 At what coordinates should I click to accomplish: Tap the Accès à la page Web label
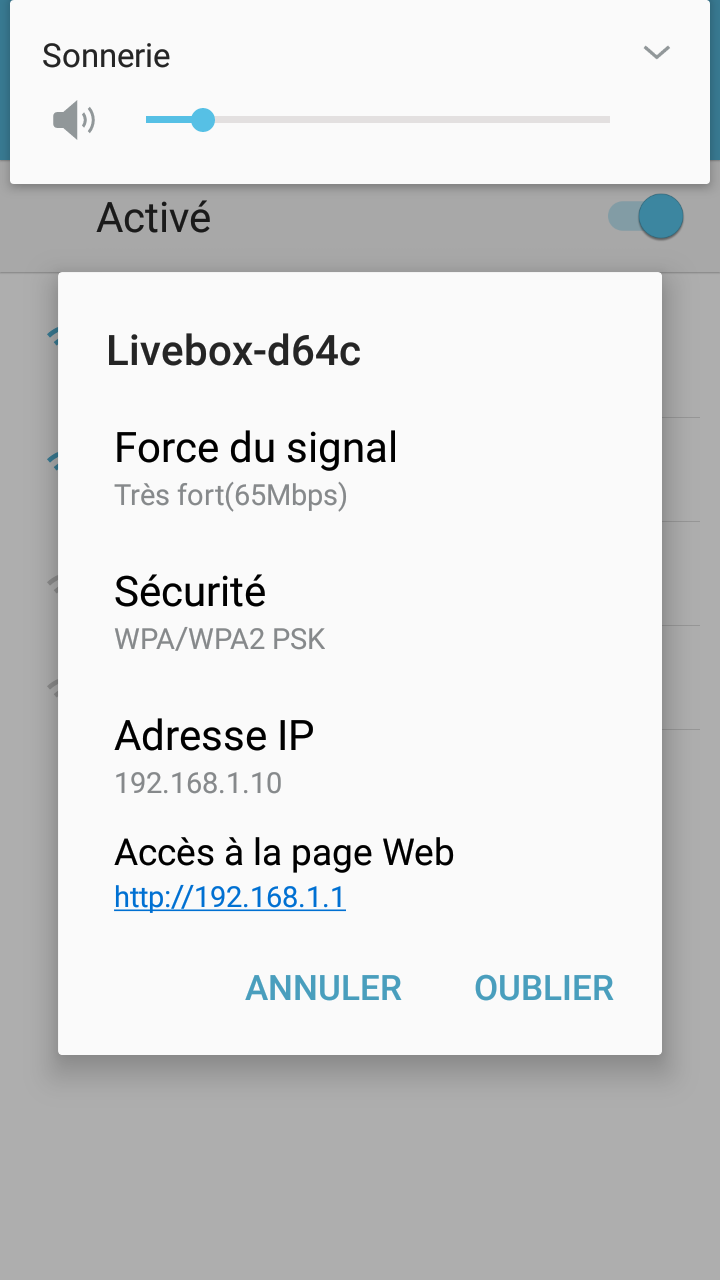pyautogui.click(x=285, y=852)
